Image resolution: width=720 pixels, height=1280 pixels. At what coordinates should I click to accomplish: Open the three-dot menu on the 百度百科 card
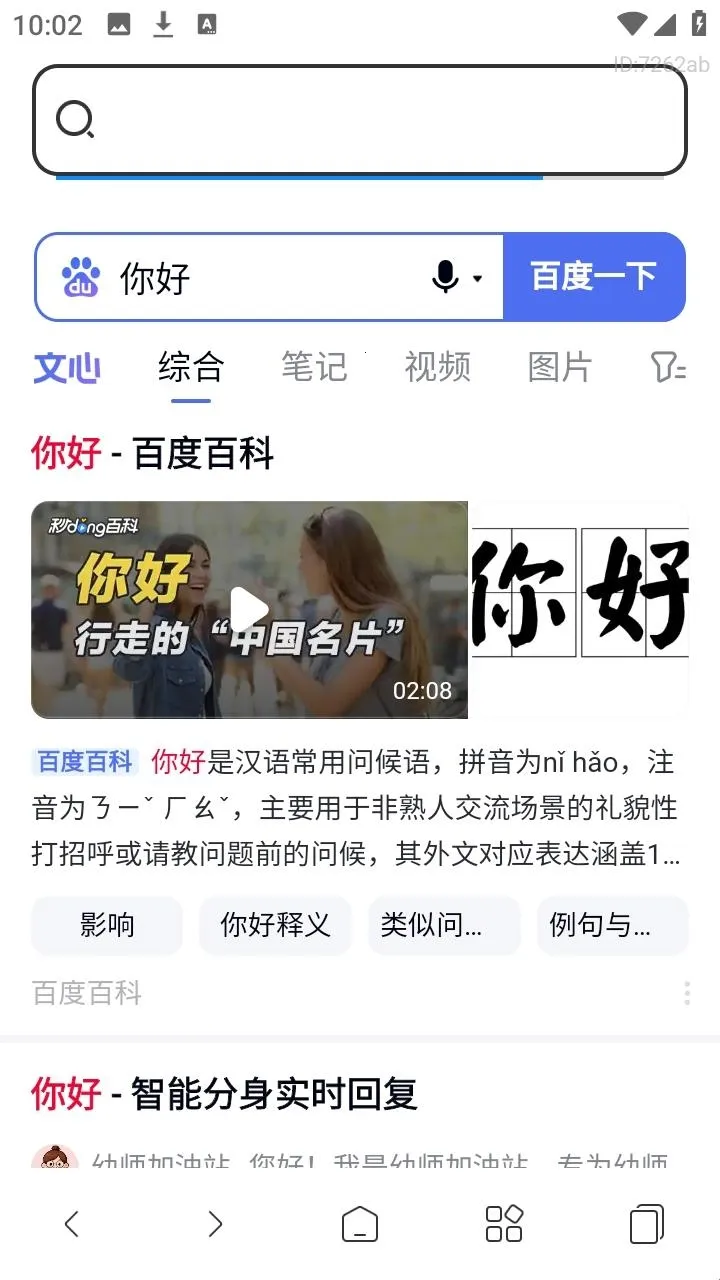[x=687, y=993]
